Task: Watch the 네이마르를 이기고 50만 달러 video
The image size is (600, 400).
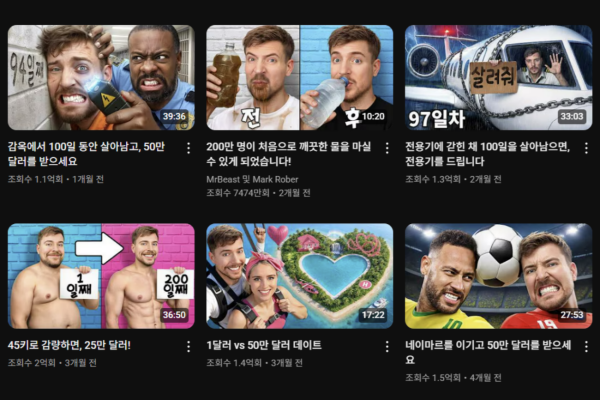Action: coord(497,276)
